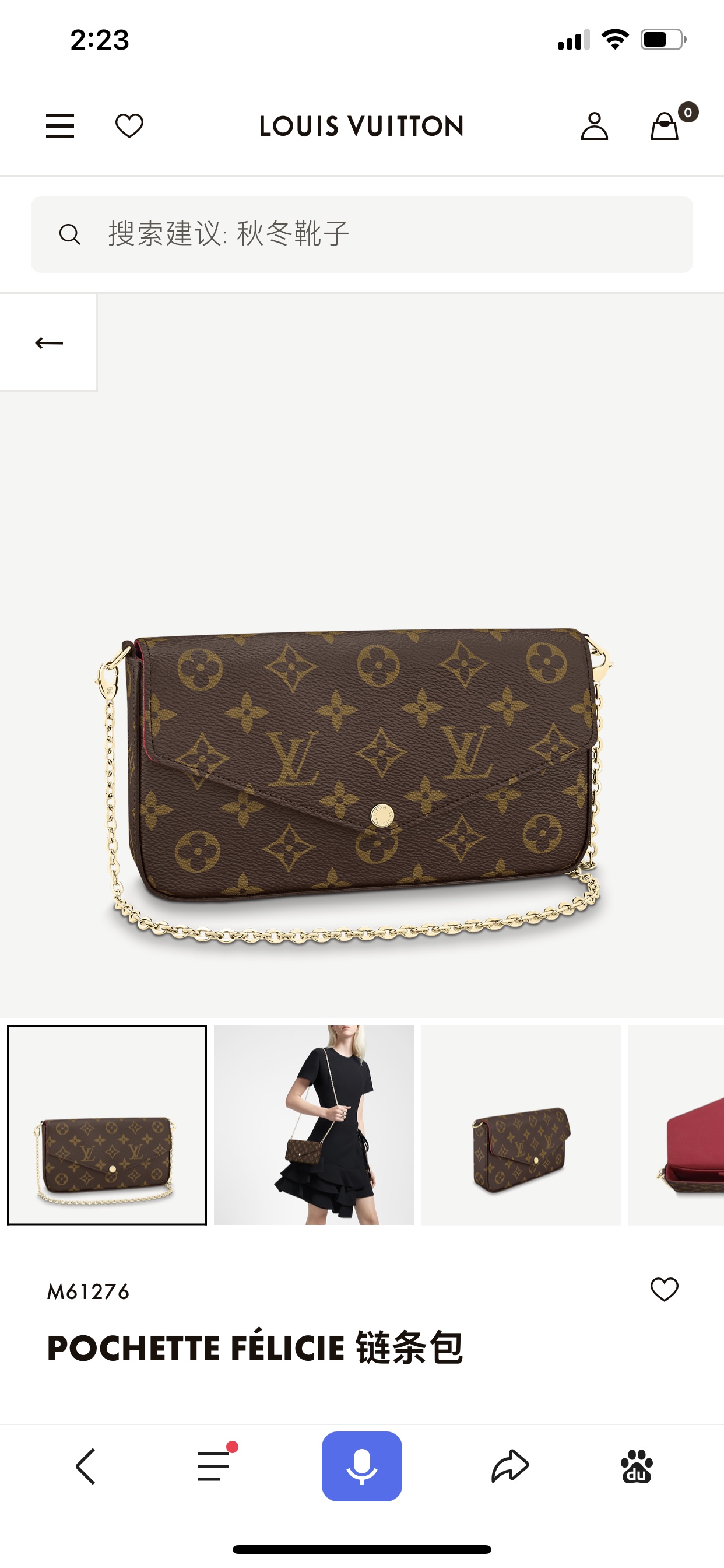Show the red interior thumbnail
This screenshot has height=1568, width=724.
point(677,1125)
